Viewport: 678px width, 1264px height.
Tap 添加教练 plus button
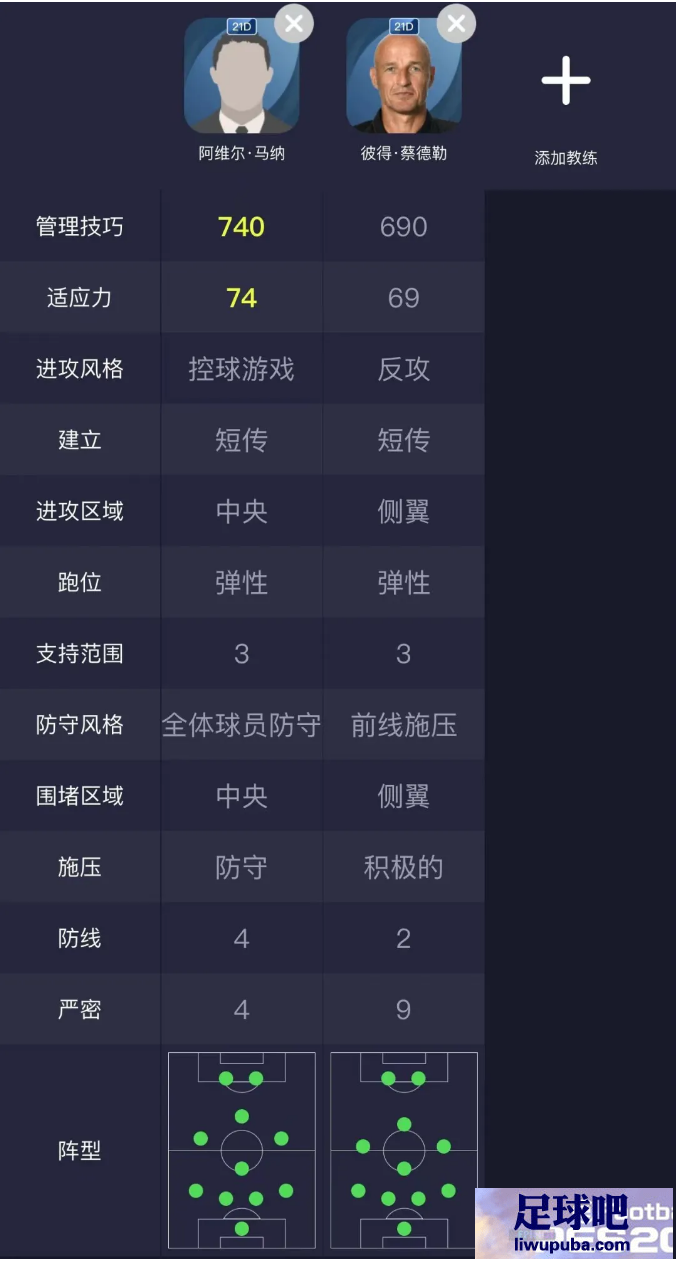pos(566,81)
